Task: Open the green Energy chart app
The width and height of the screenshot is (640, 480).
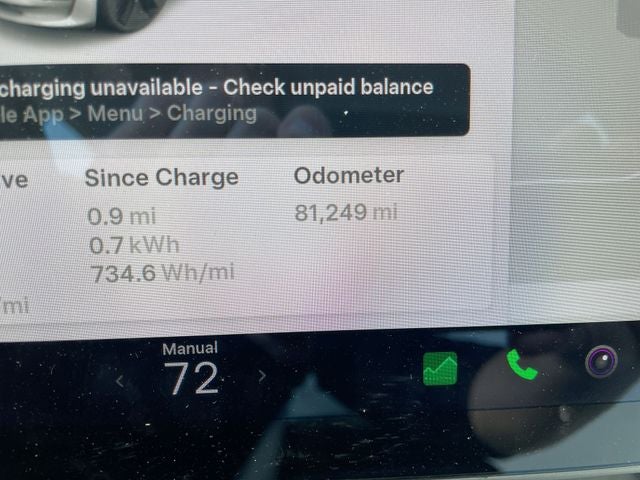Action: click(x=440, y=368)
